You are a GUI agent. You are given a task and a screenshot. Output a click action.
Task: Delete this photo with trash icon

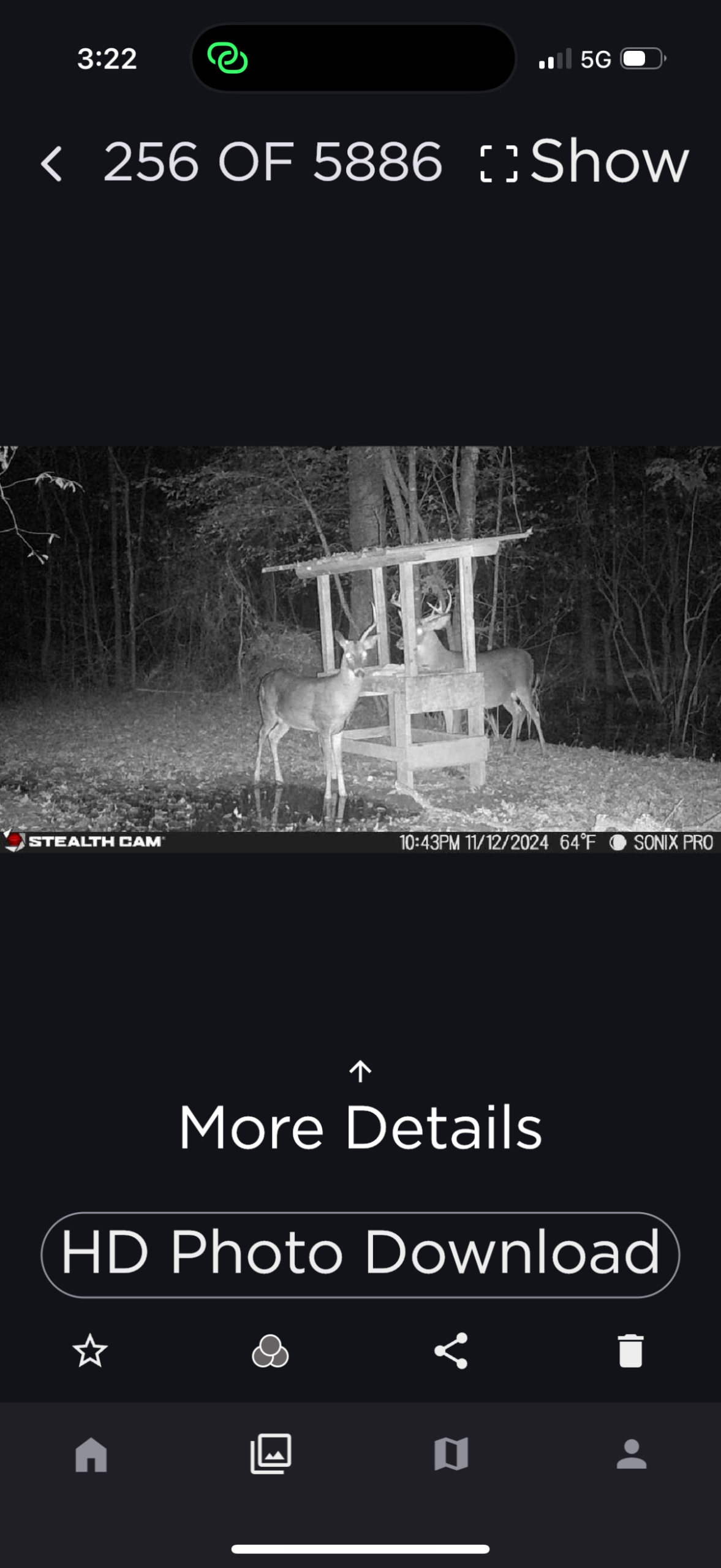630,1351
